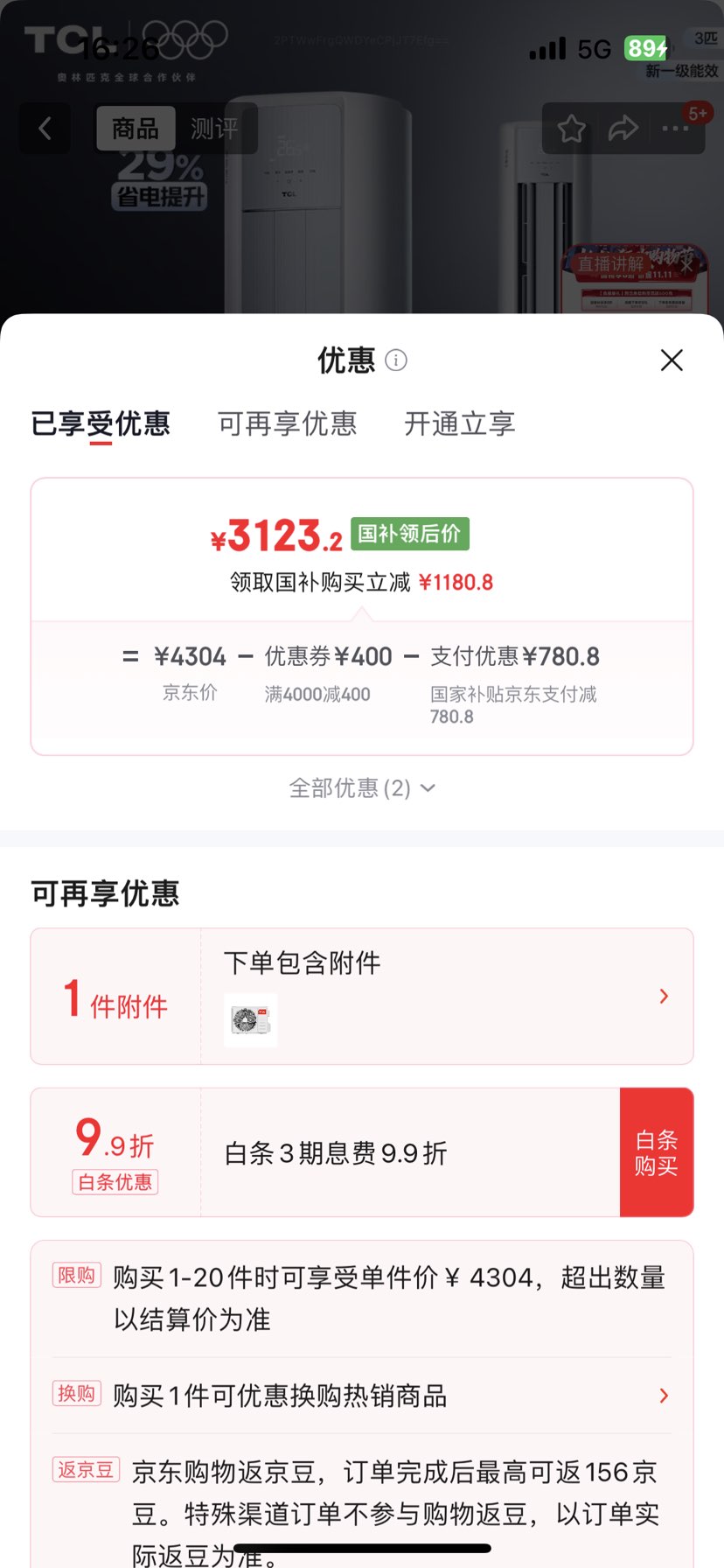Tap the green 国补领后价 badge
This screenshot has width=724, height=1568.
(x=410, y=533)
